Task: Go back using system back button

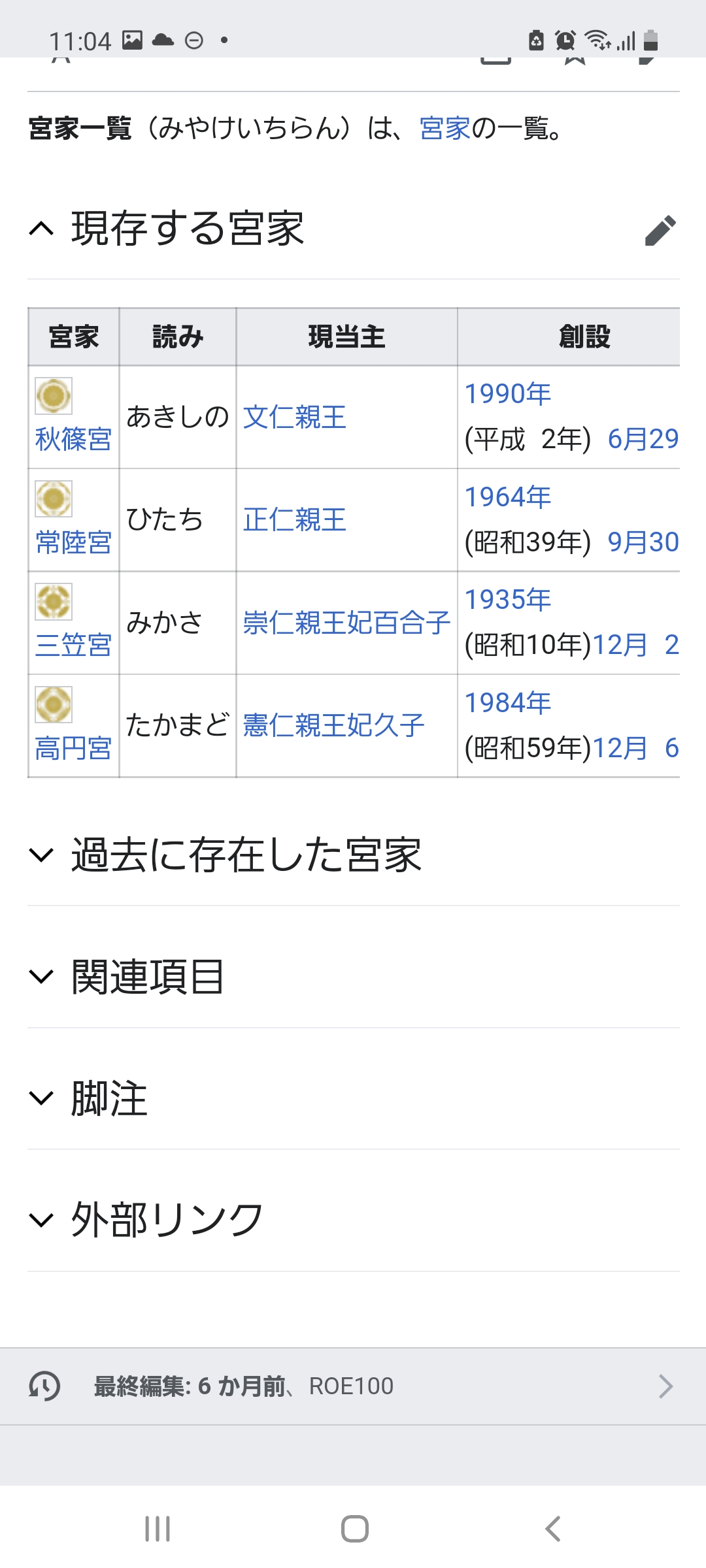Action: point(553,1529)
